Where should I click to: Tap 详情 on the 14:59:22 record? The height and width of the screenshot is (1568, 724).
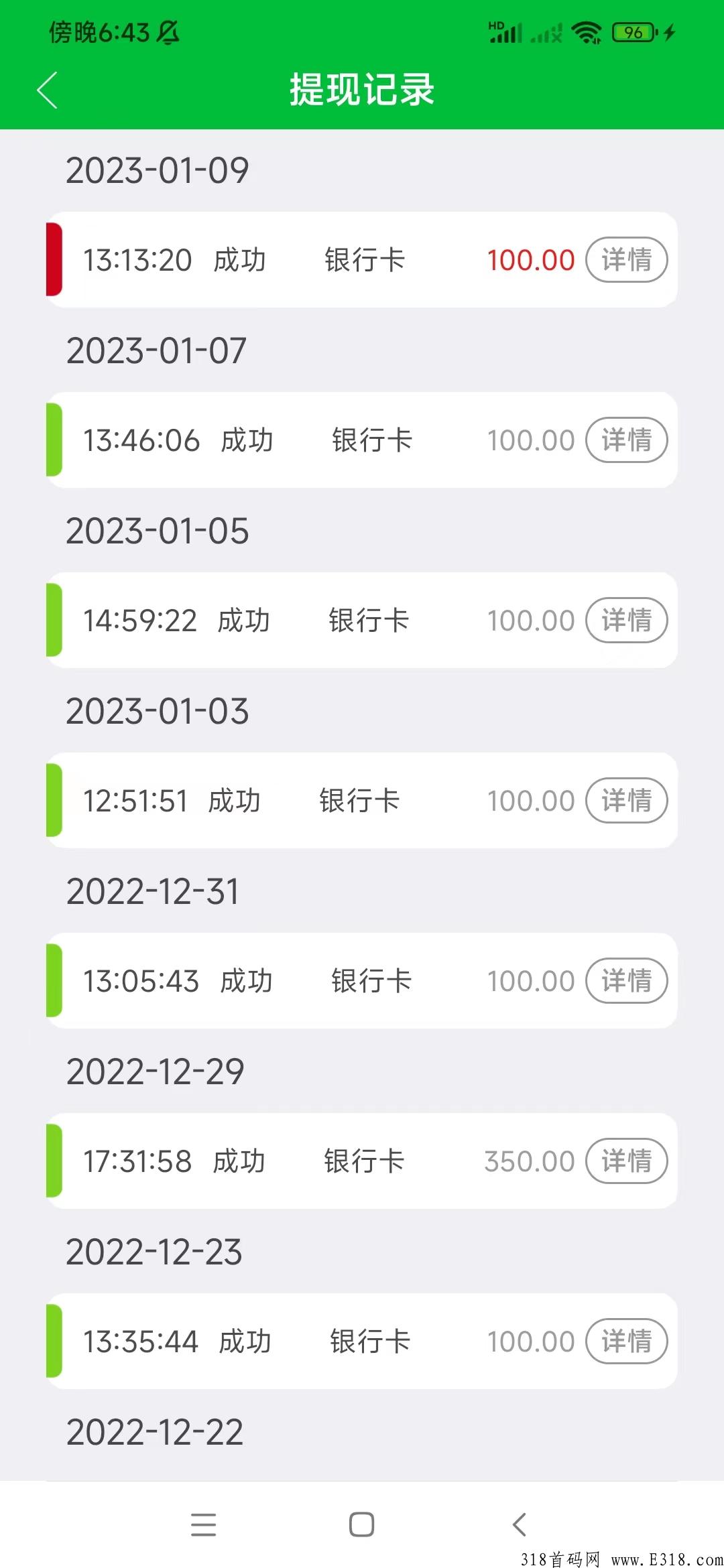point(627,620)
